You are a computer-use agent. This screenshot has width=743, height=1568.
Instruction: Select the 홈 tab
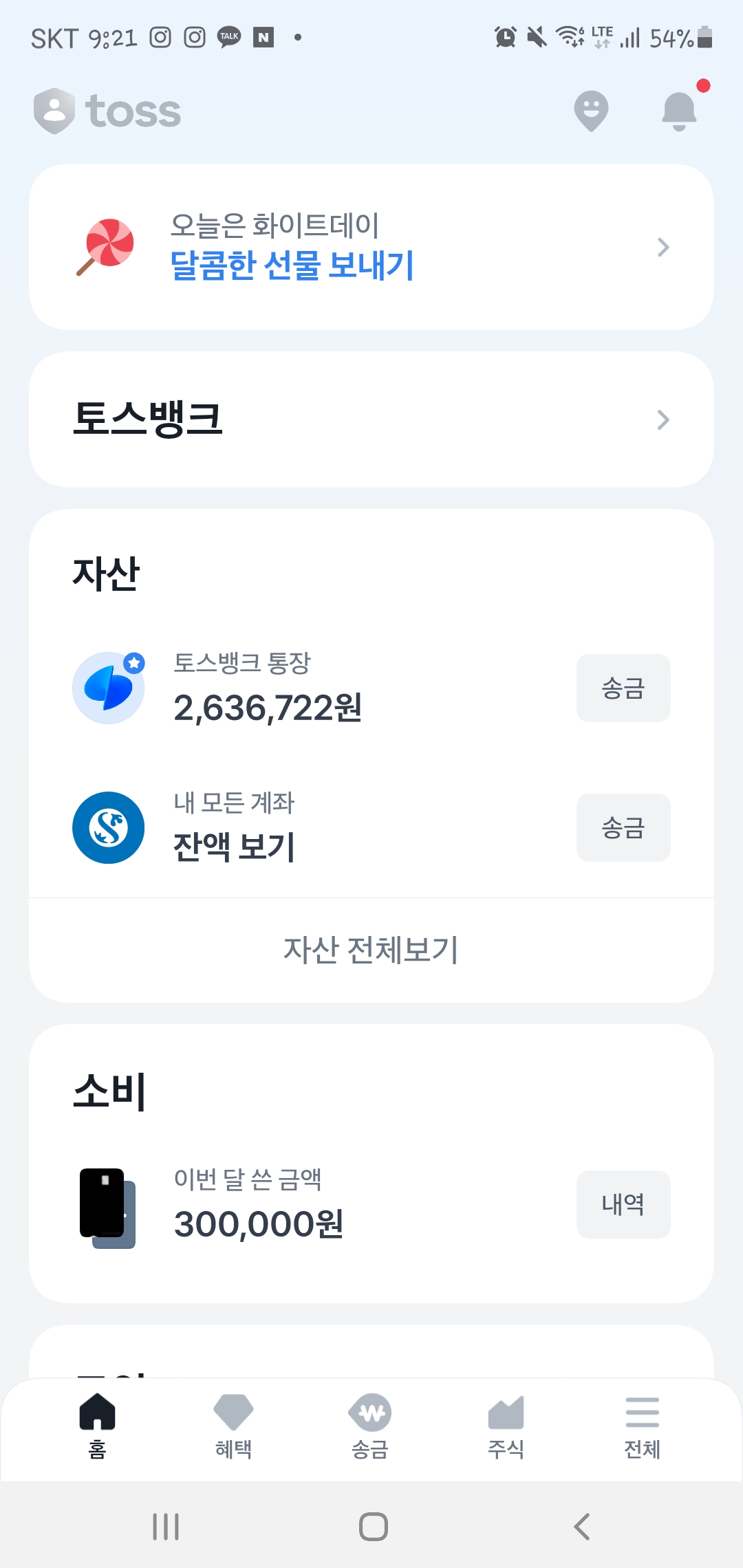click(x=98, y=1427)
